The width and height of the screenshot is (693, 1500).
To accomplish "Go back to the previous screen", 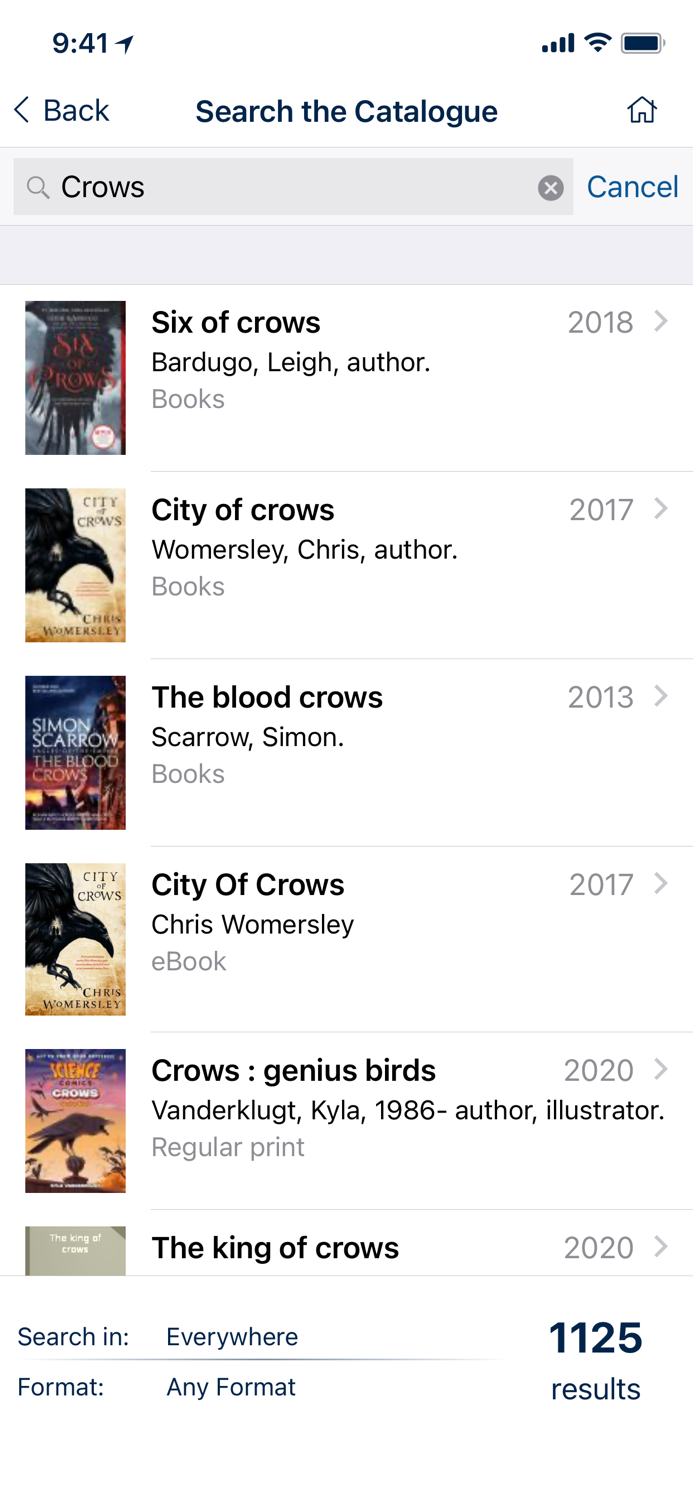I will pos(61,110).
